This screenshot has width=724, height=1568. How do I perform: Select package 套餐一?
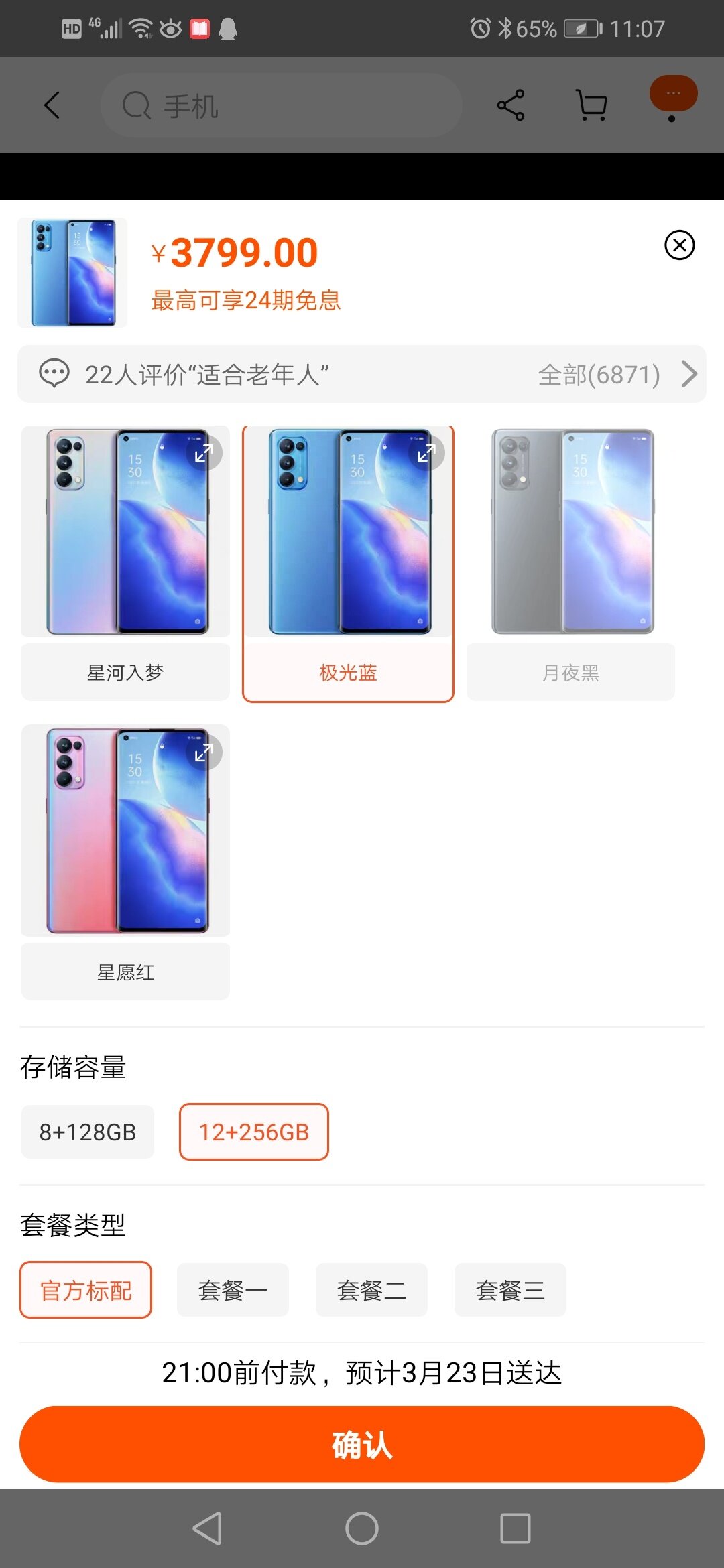point(233,1290)
